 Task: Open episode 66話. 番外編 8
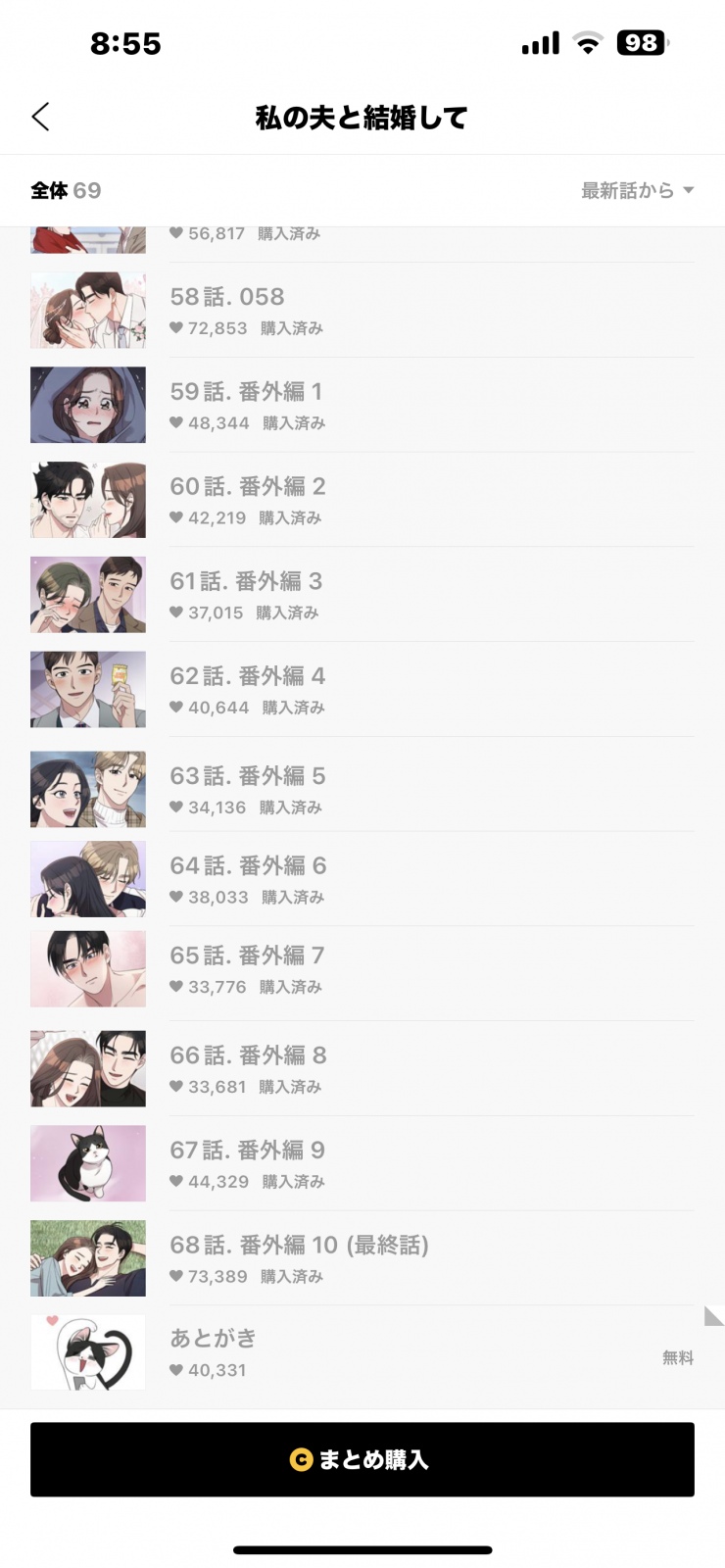point(362,1068)
